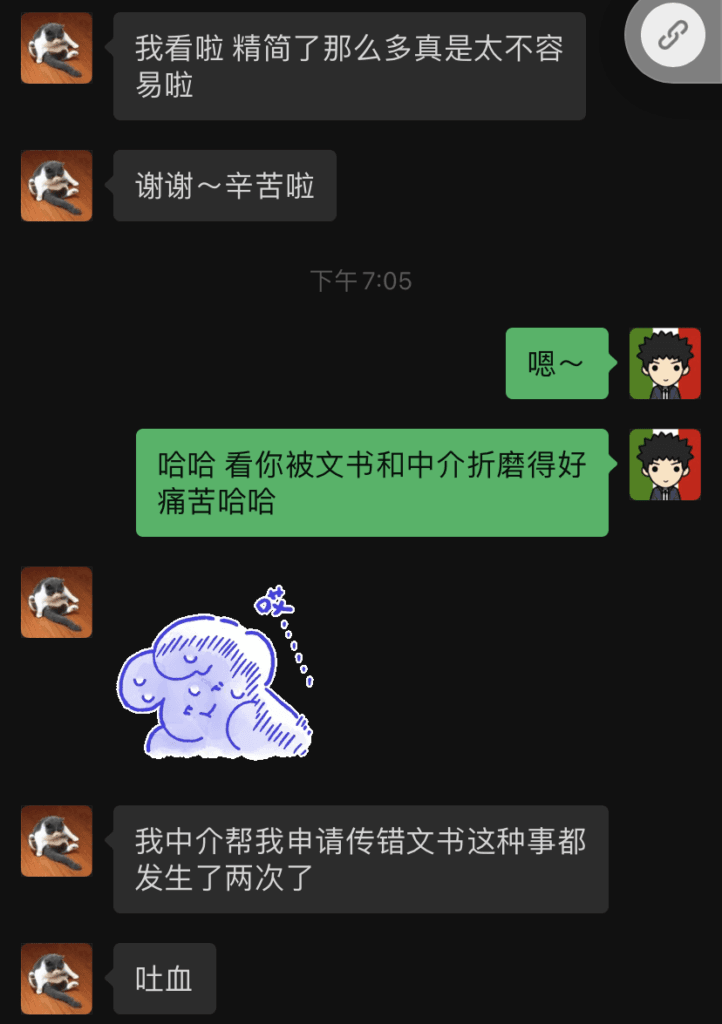This screenshot has height=1024, width=722.
Task: Open cat avatar beside "我中介帮我申请" message
Action: coord(57,841)
